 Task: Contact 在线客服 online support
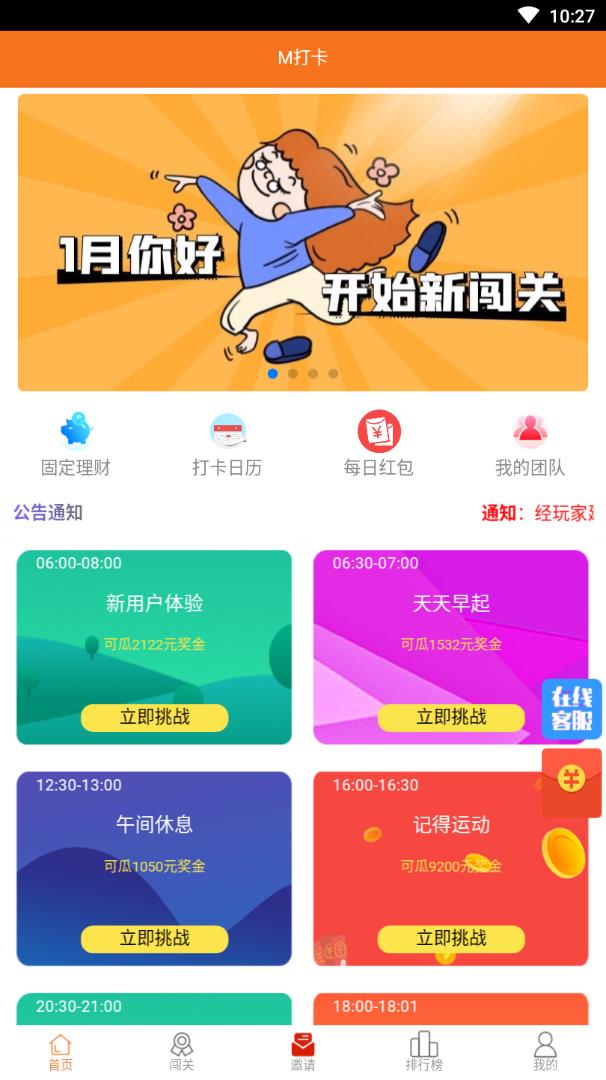click(572, 709)
